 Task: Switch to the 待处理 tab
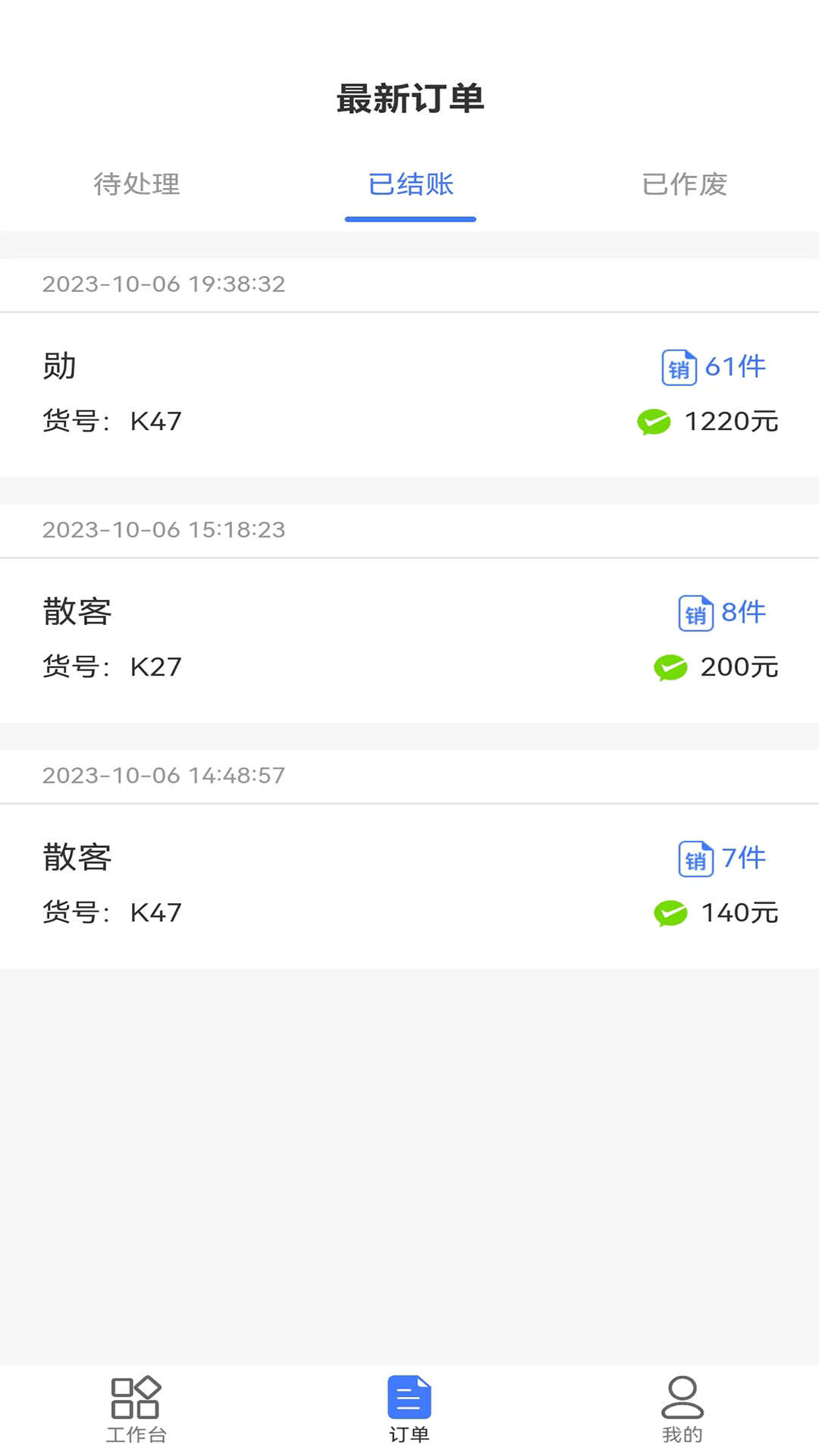(136, 184)
